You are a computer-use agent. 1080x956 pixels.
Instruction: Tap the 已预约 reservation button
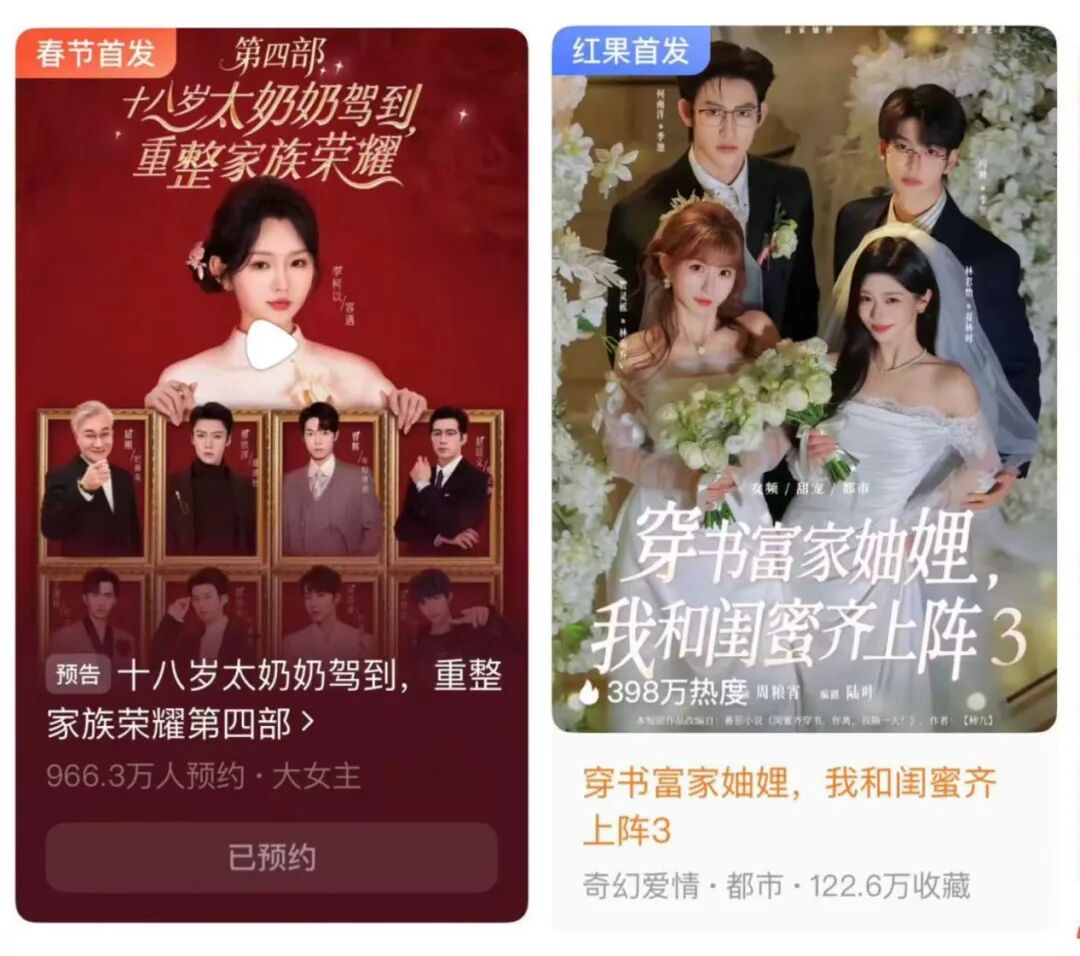tap(271, 857)
